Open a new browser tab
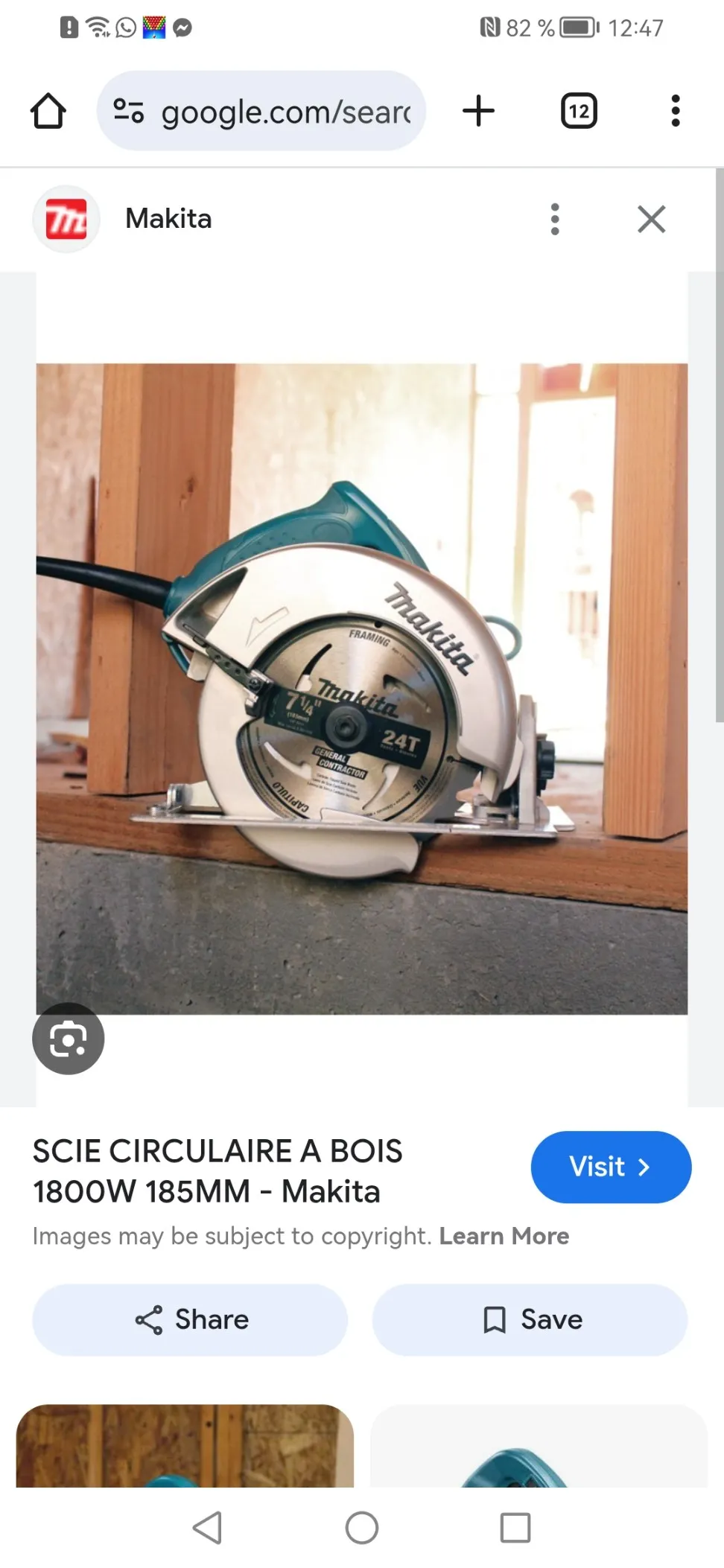Viewport: 724px width, 1568px height. tap(478, 111)
